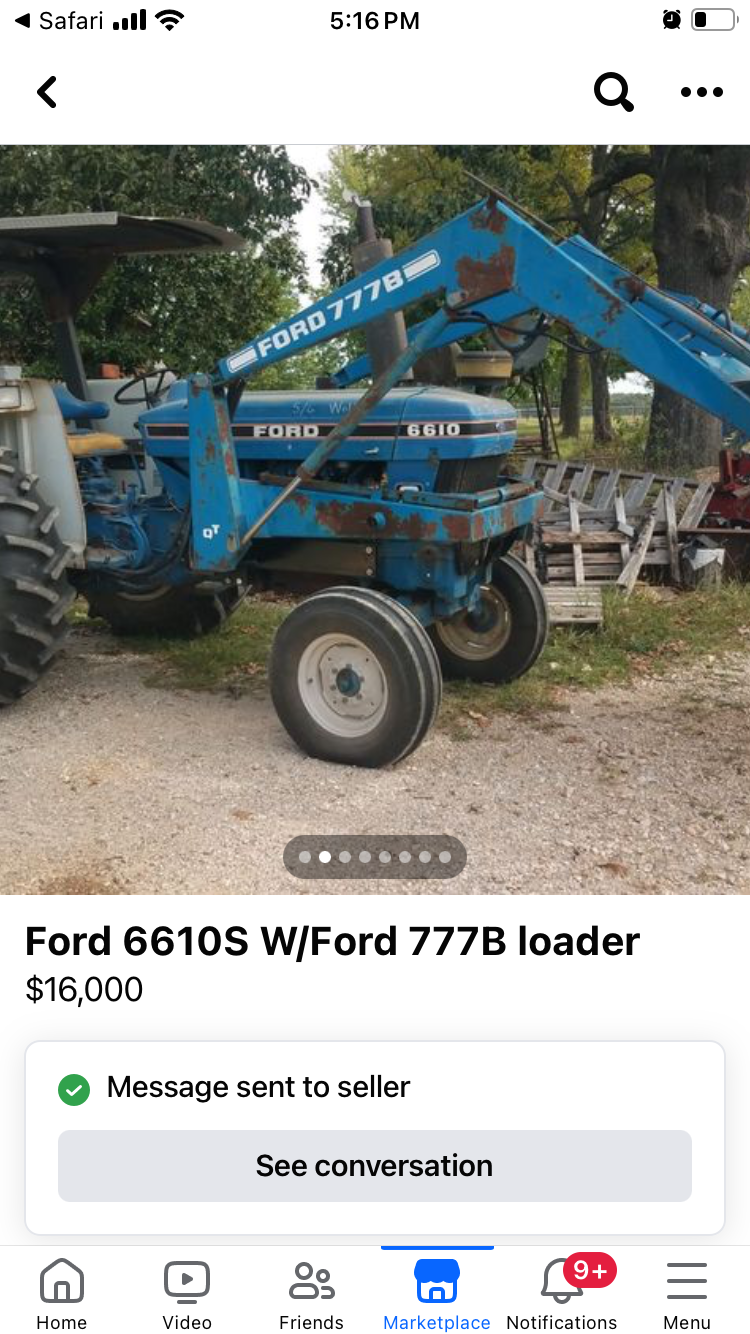Open the Menu tab
The width and height of the screenshot is (750, 1334).
coord(687,1295)
